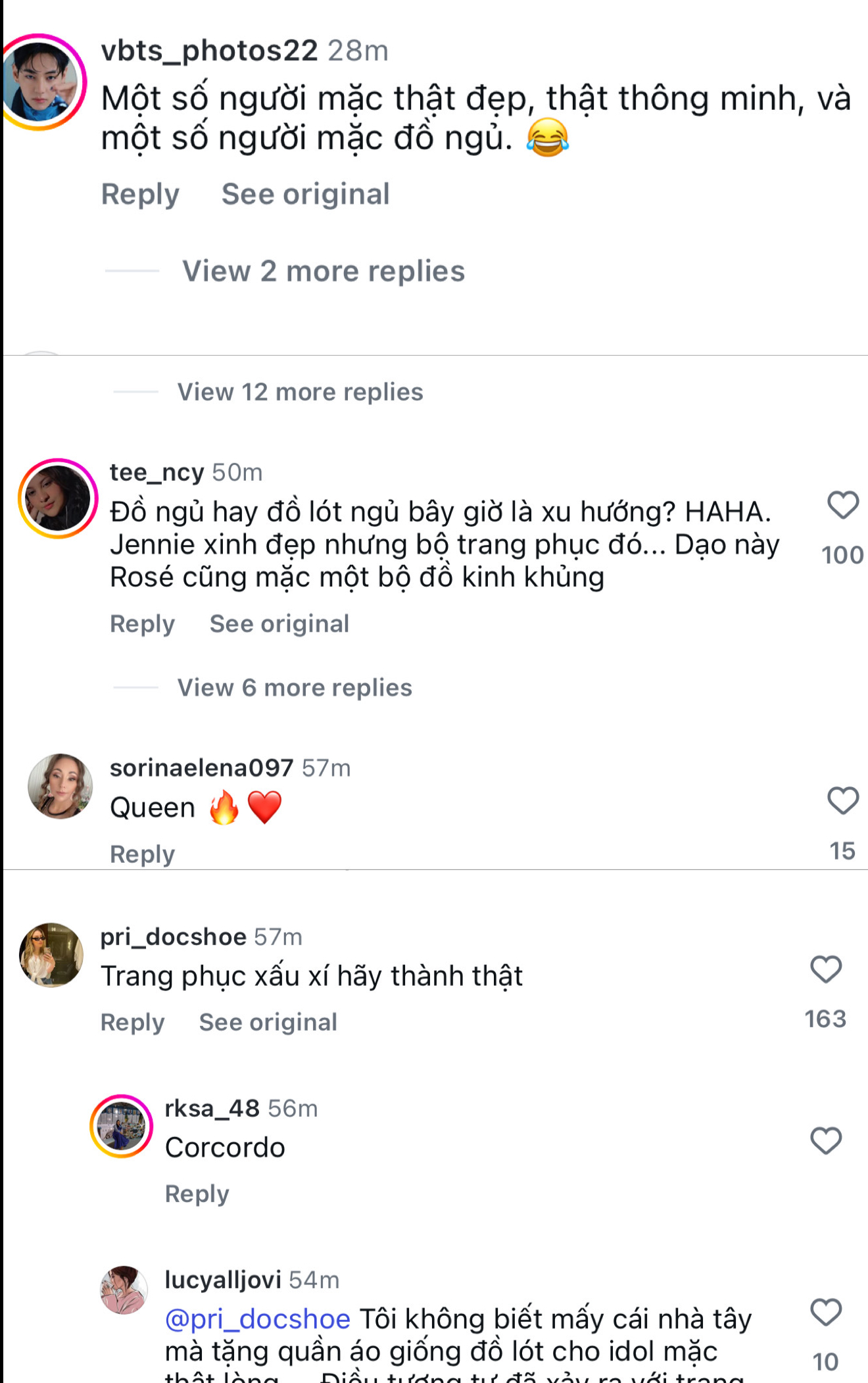Expand View 2 more replies
868x1383 pixels.
323,270
